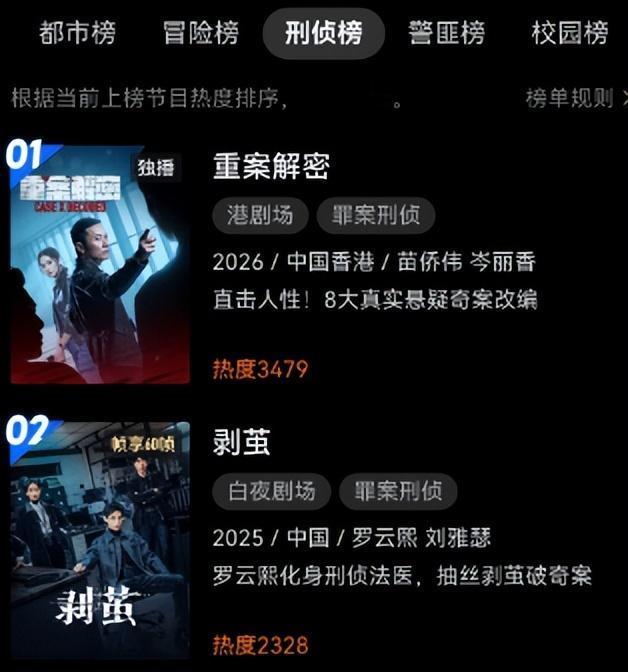Tap the 港剧场 chip under 重案解密
628x672 pixels.
point(259,214)
